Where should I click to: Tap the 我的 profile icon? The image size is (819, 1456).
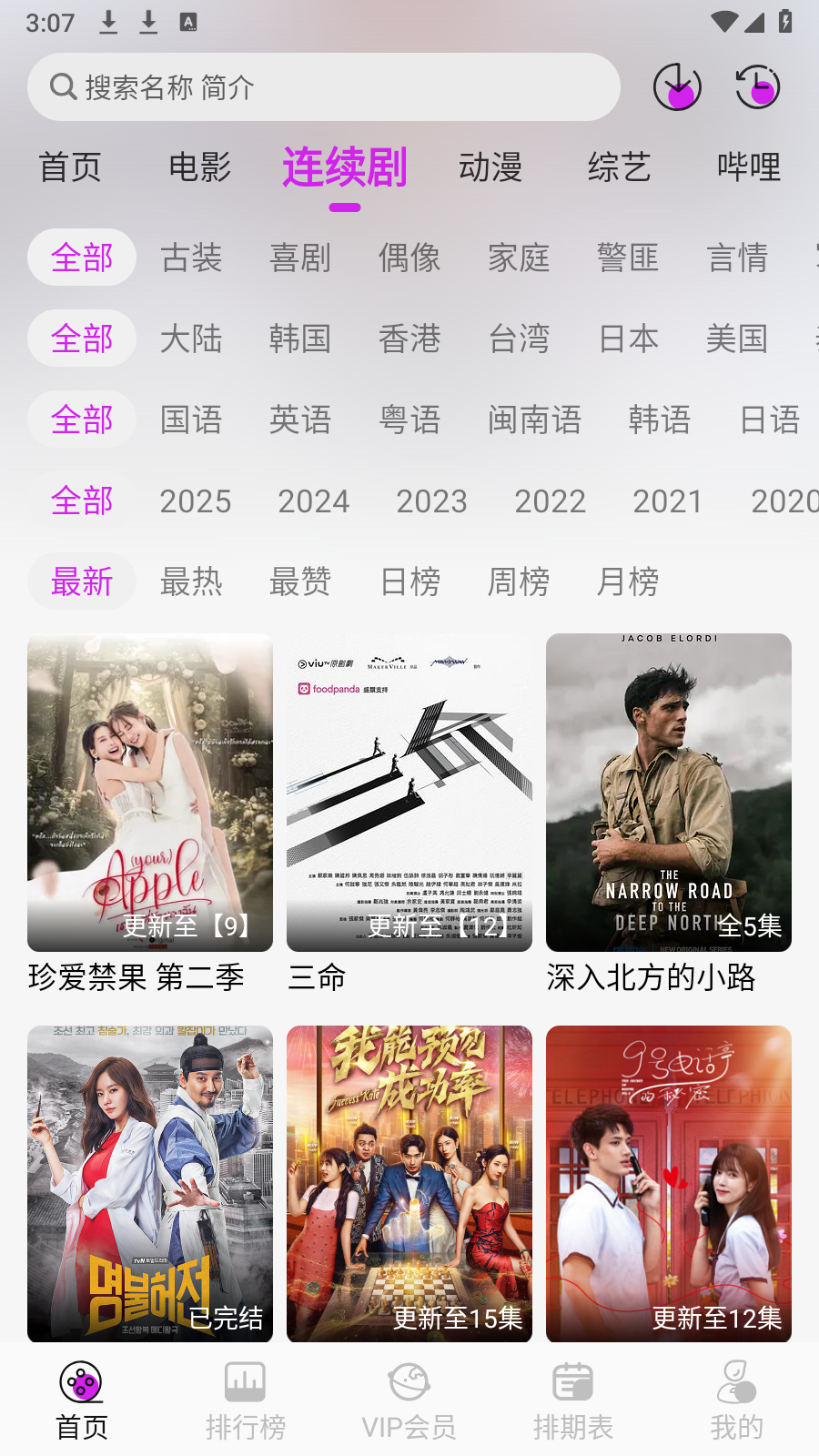pos(735,1380)
